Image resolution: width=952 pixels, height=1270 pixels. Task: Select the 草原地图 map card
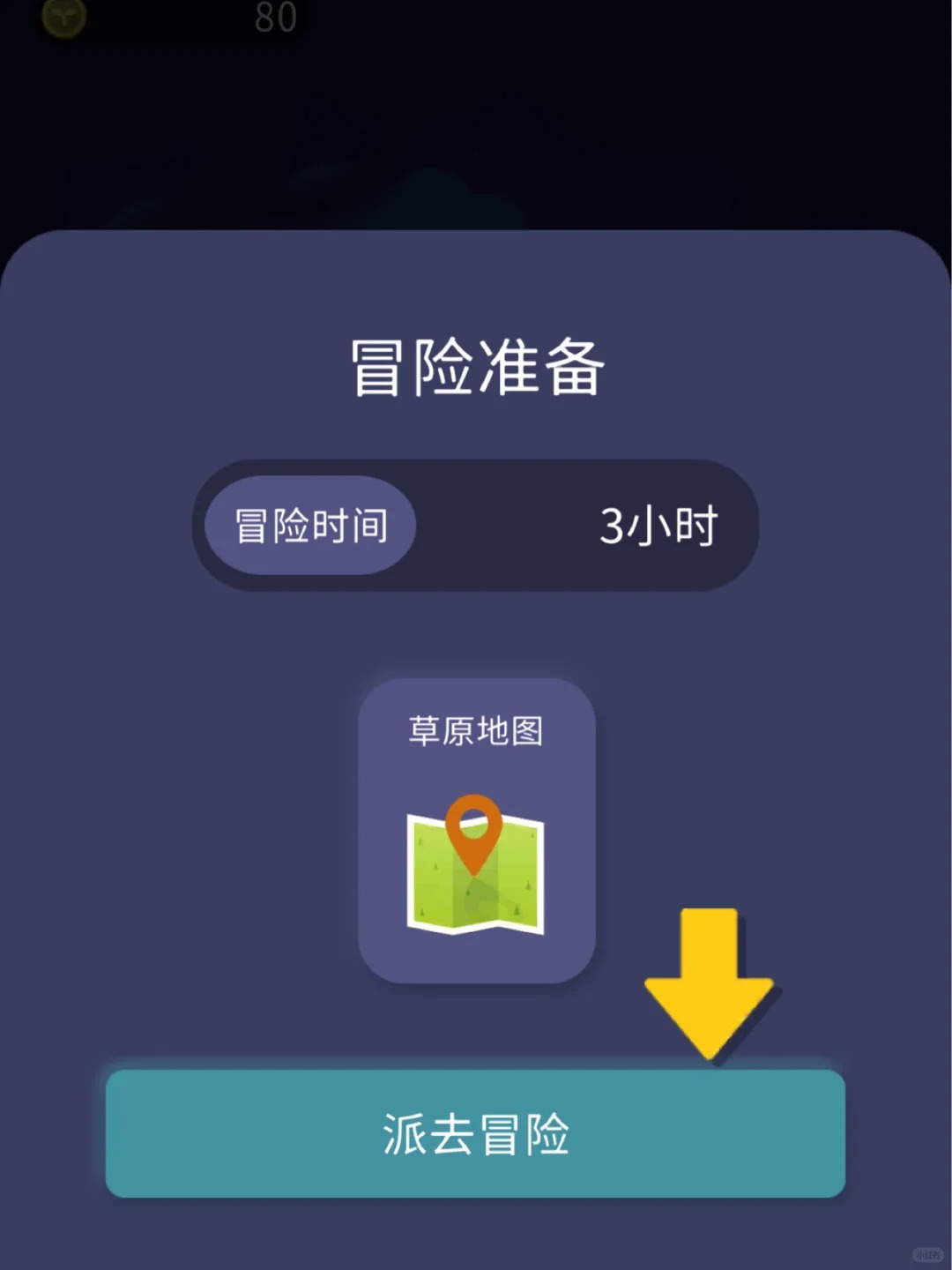(476, 830)
